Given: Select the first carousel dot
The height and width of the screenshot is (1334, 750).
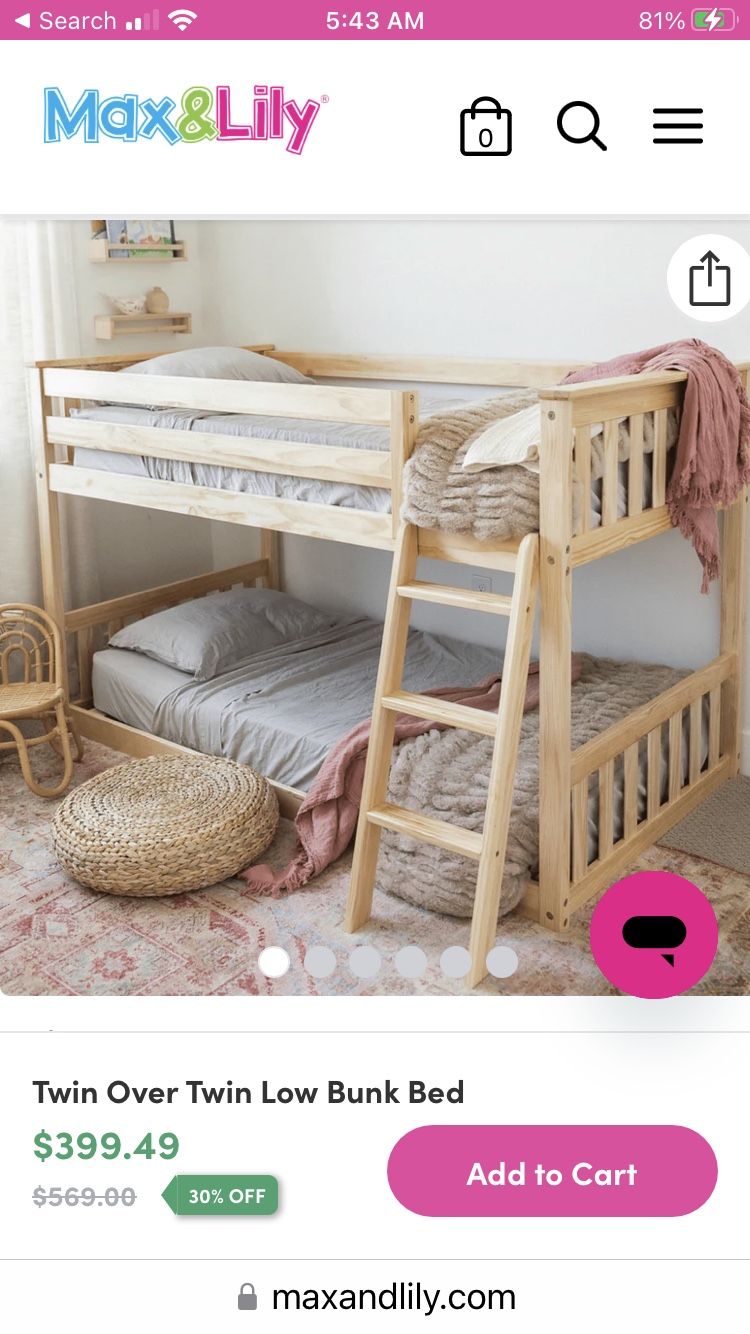Looking at the screenshot, I should pyautogui.click(x=274, y=961).
